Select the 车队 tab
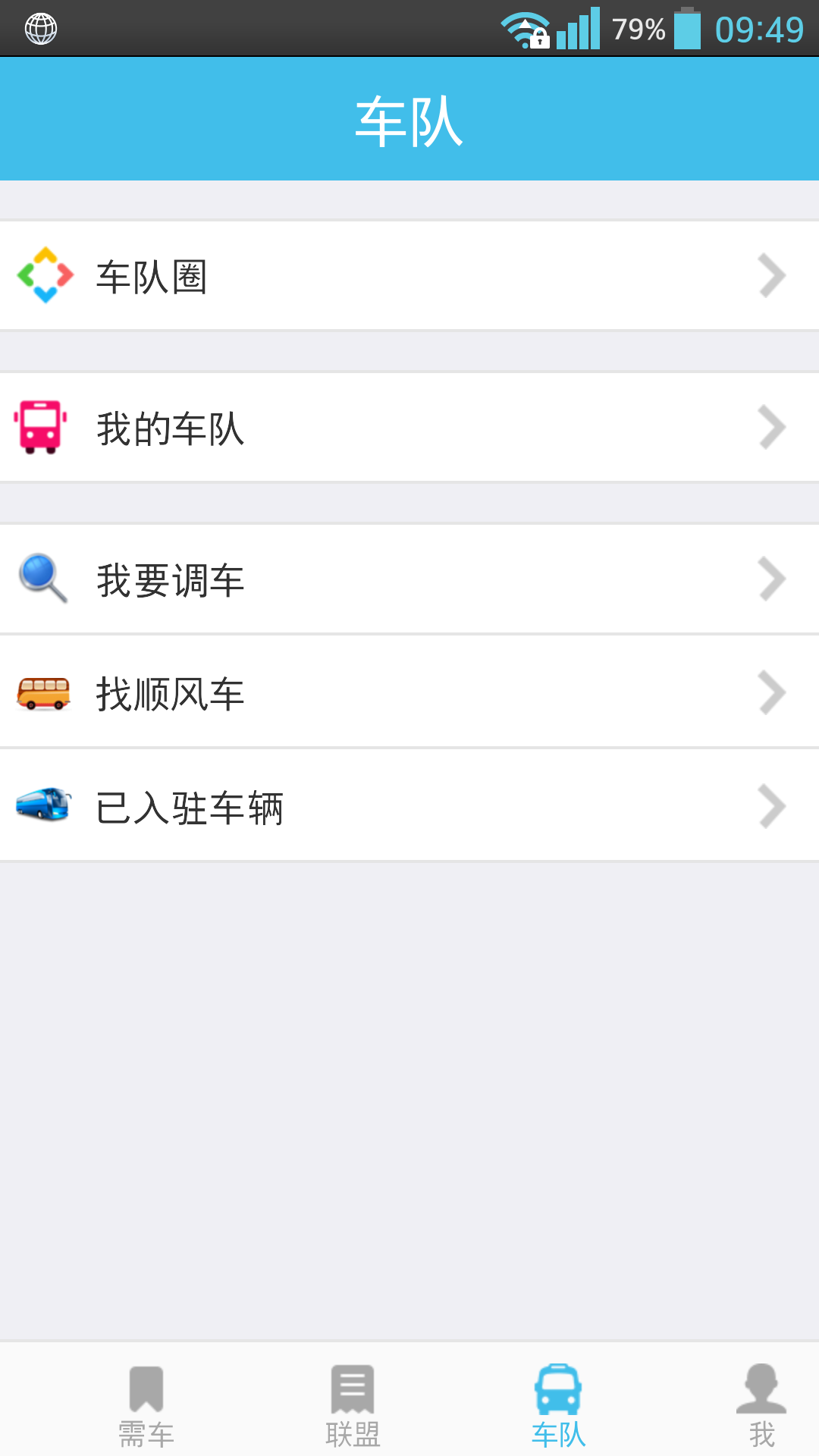 click(x=558, y=1404)
